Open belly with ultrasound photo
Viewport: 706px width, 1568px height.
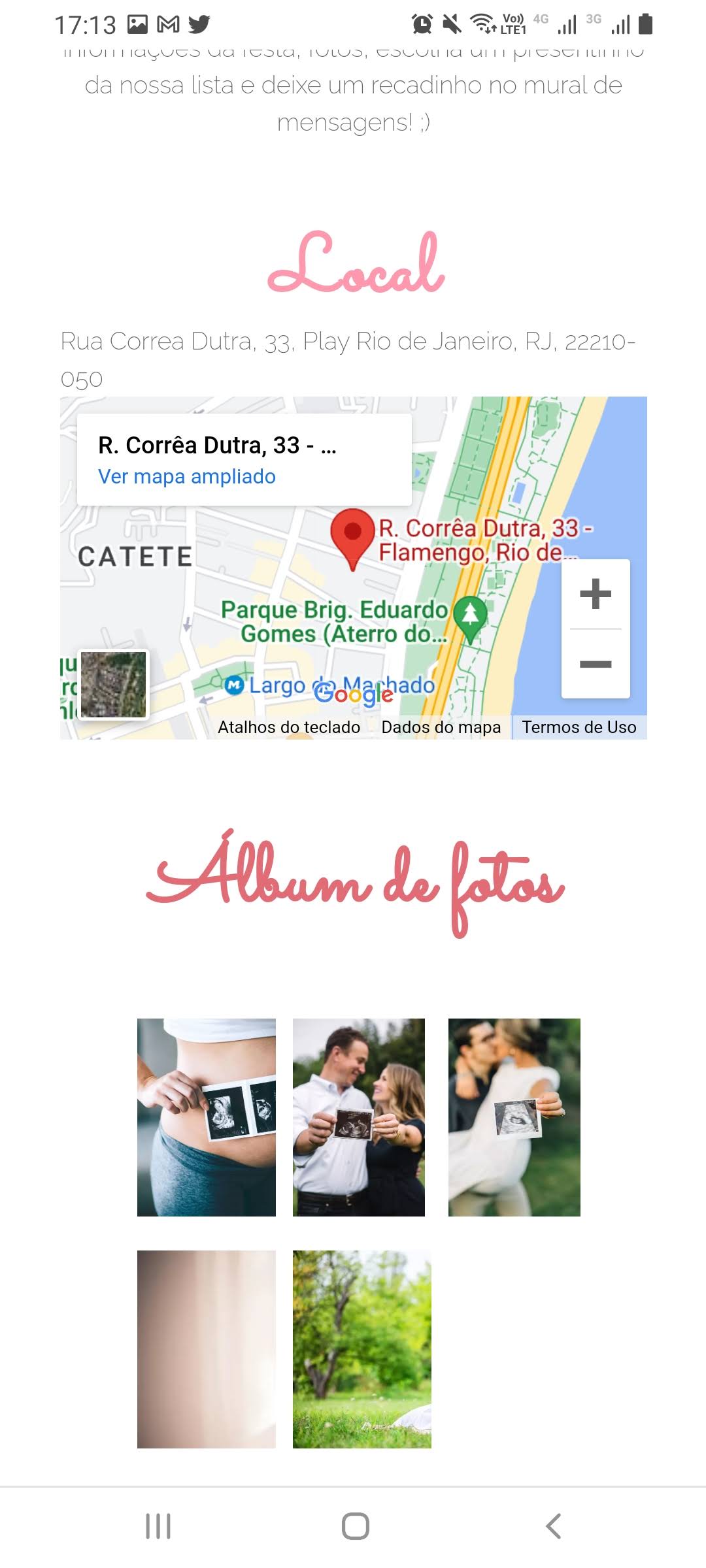point(207,1117)
